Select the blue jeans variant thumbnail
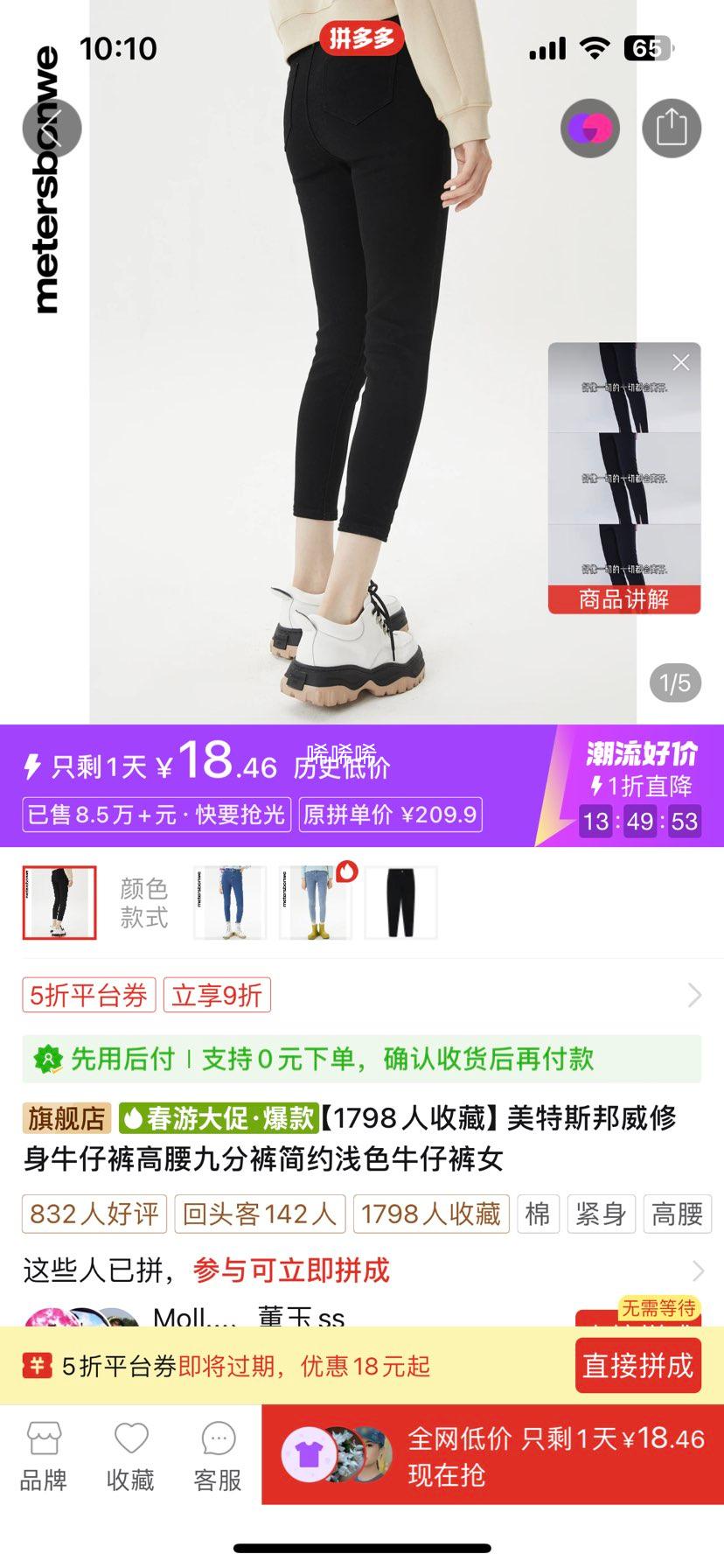 229,902
